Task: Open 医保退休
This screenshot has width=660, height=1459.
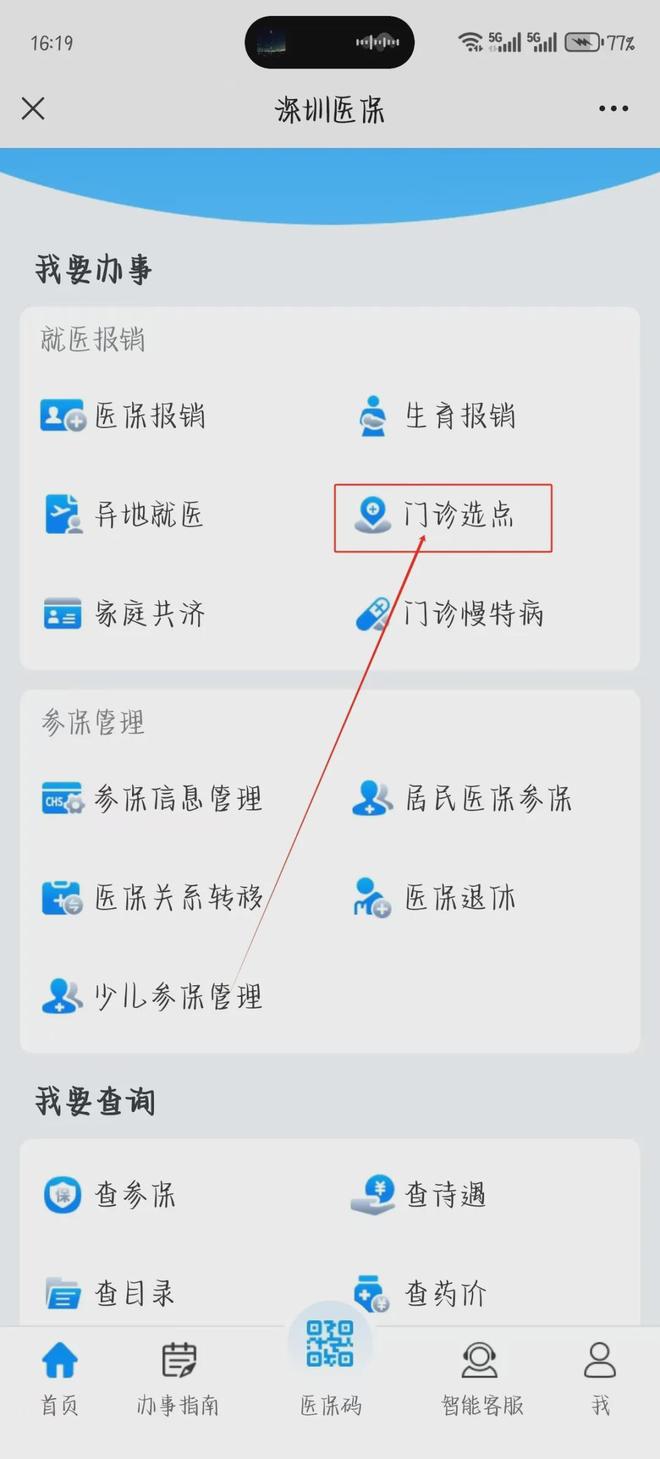Action: click(x=437, y=897)
